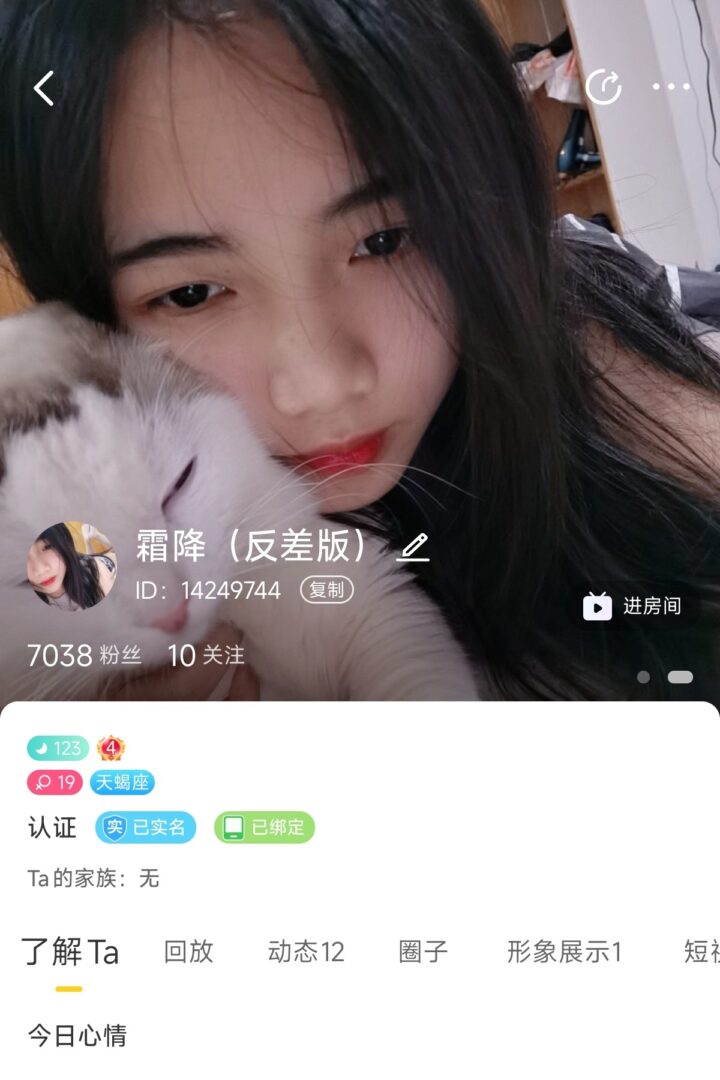Tap the 已实名 verification badge

[146, 827]
